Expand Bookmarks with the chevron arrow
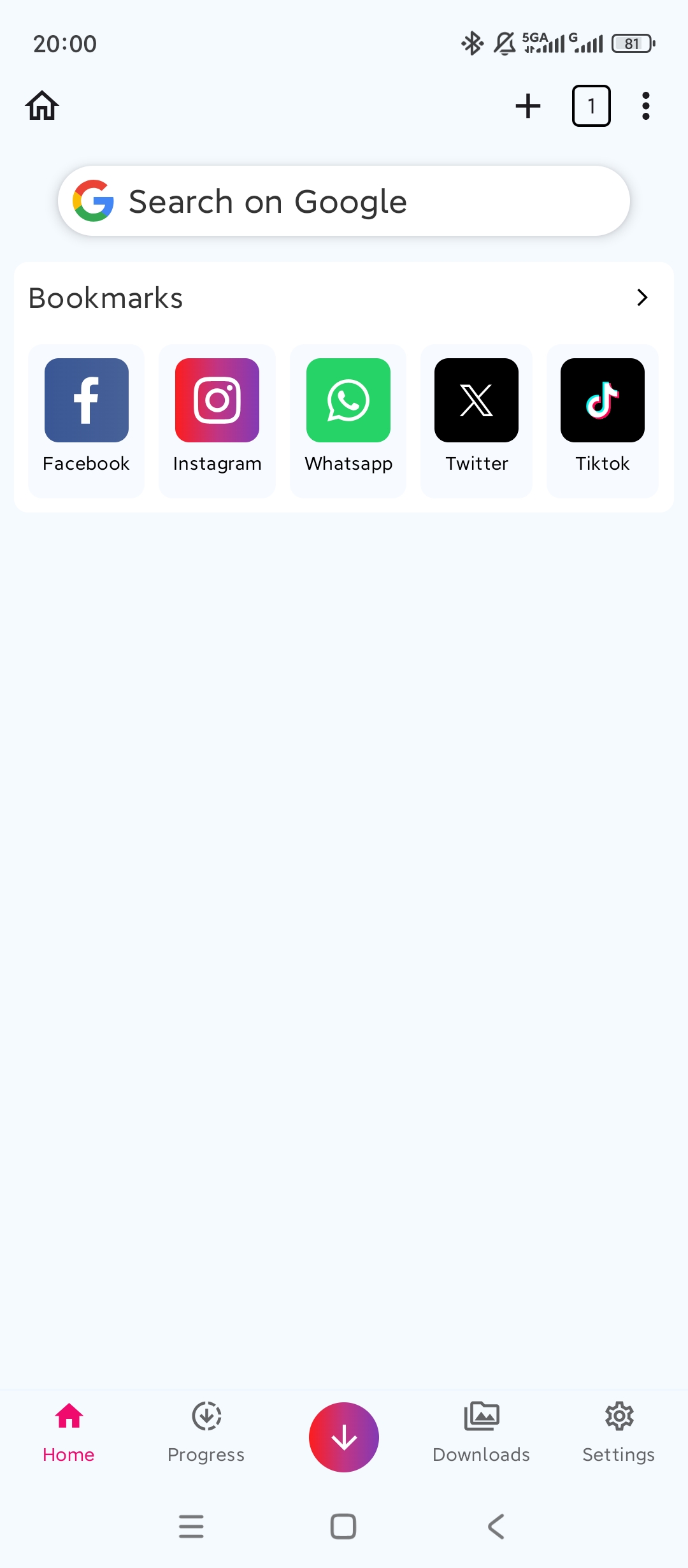Viewport: 688px width, 1568px height. pyautogui.click(x=642, y=298)
